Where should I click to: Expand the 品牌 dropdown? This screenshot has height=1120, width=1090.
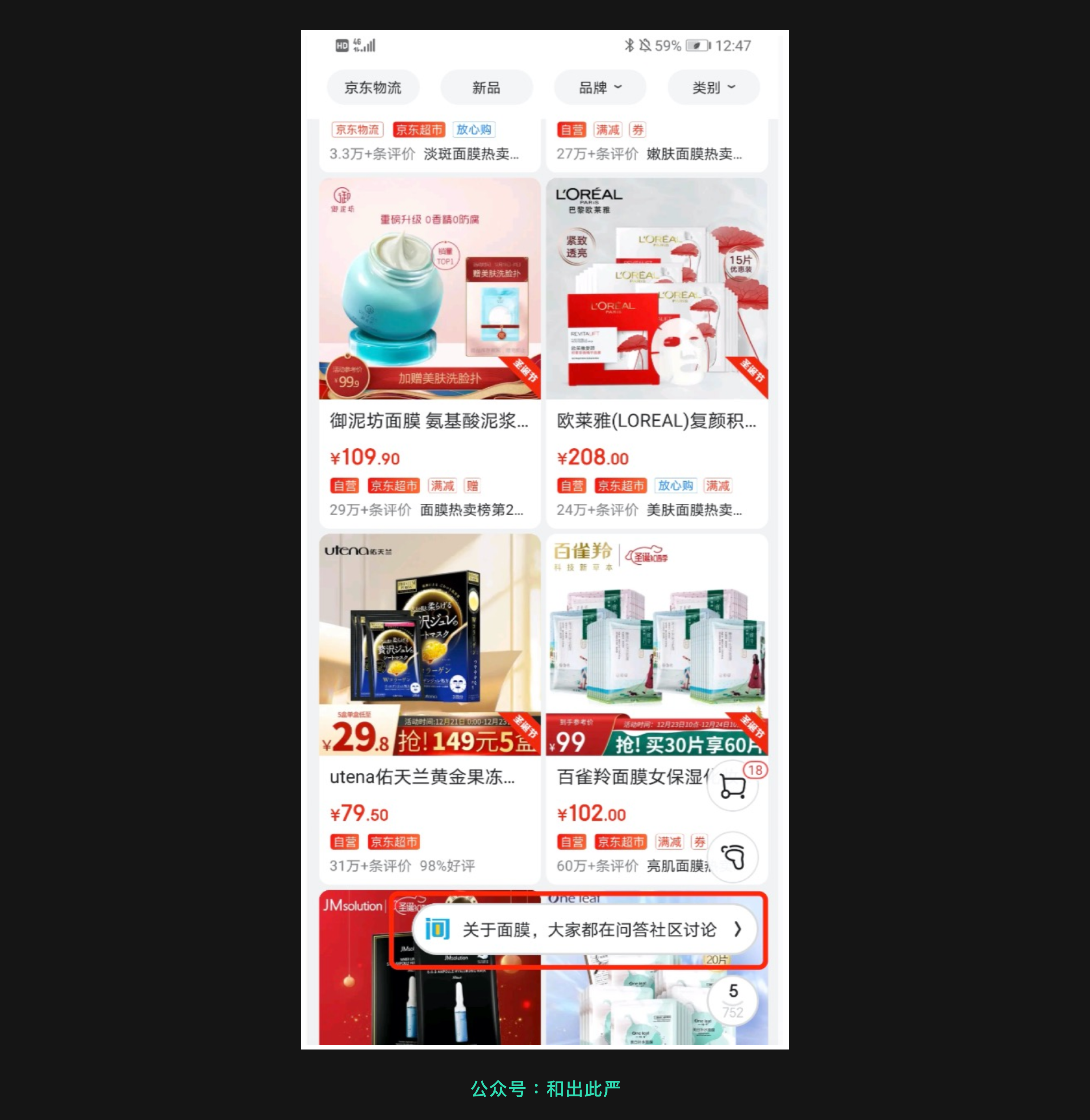click(x=599, y=88)
